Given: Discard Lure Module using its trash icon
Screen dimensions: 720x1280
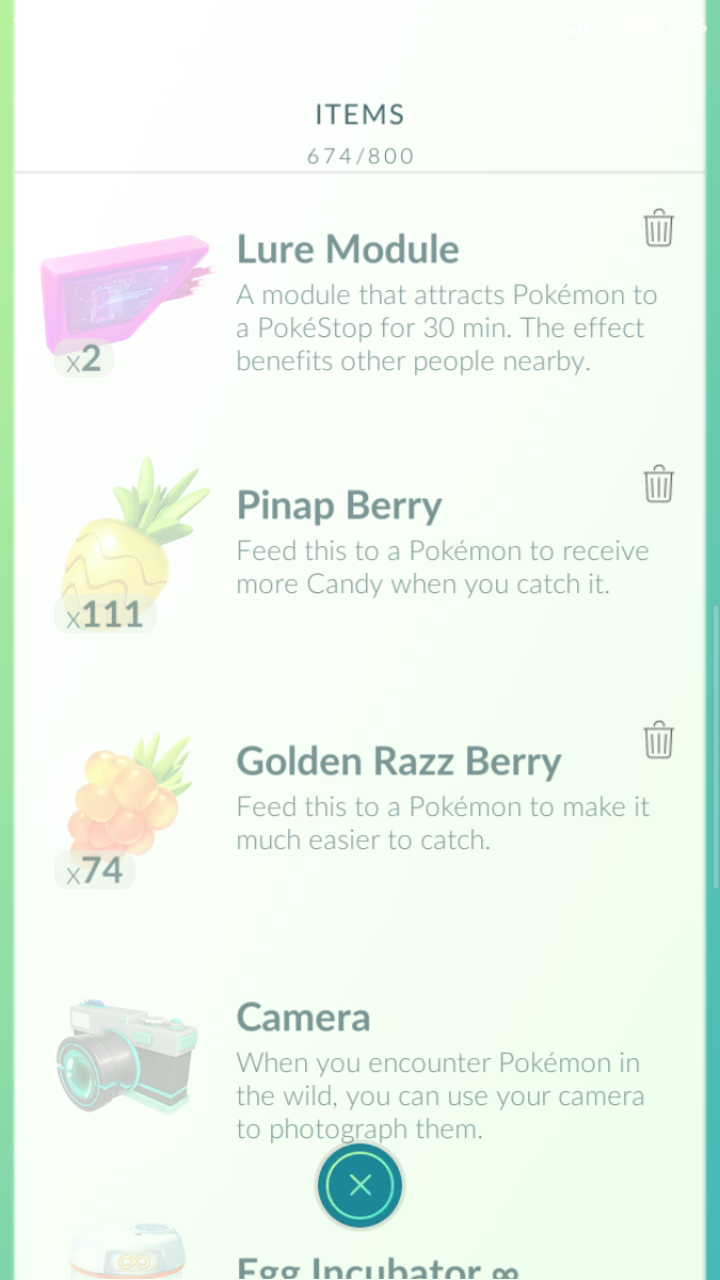Looking at the screenshot, I should (x=658, y=229).
